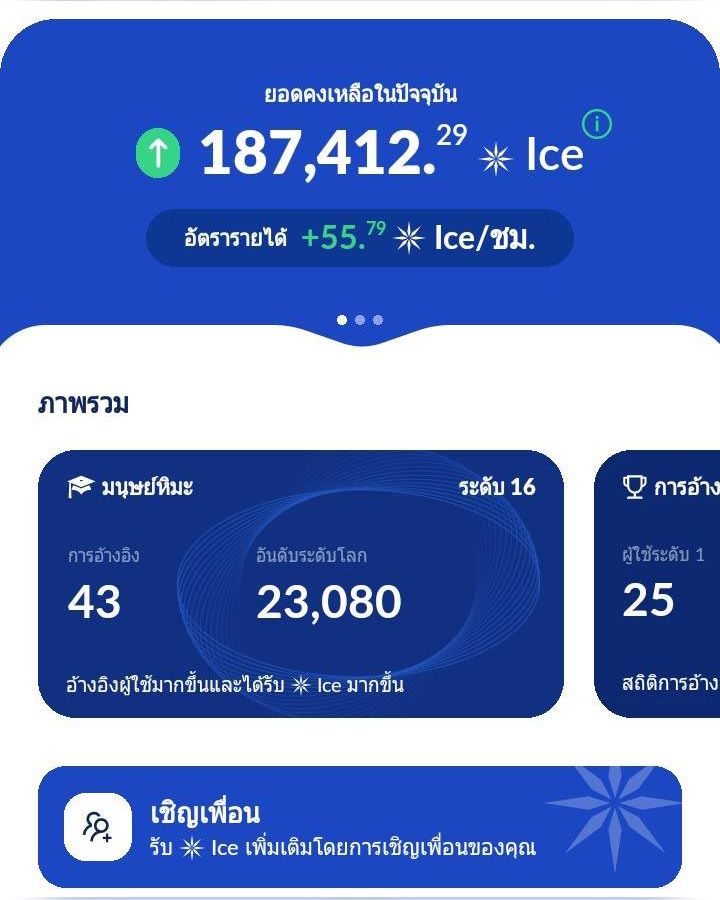Open world rank 23,080 details

pyautogui.click(x=328, y=600)
